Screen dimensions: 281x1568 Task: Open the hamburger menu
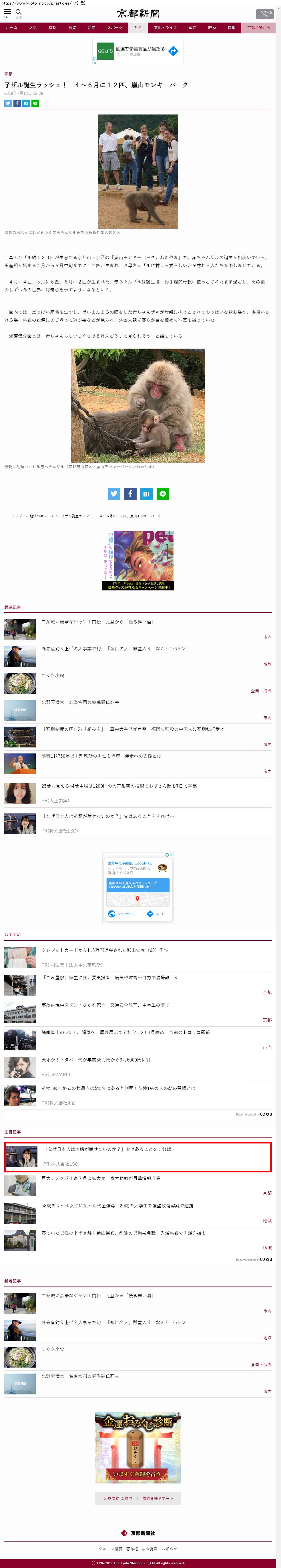pyautogui.click(x=7, y=12)
